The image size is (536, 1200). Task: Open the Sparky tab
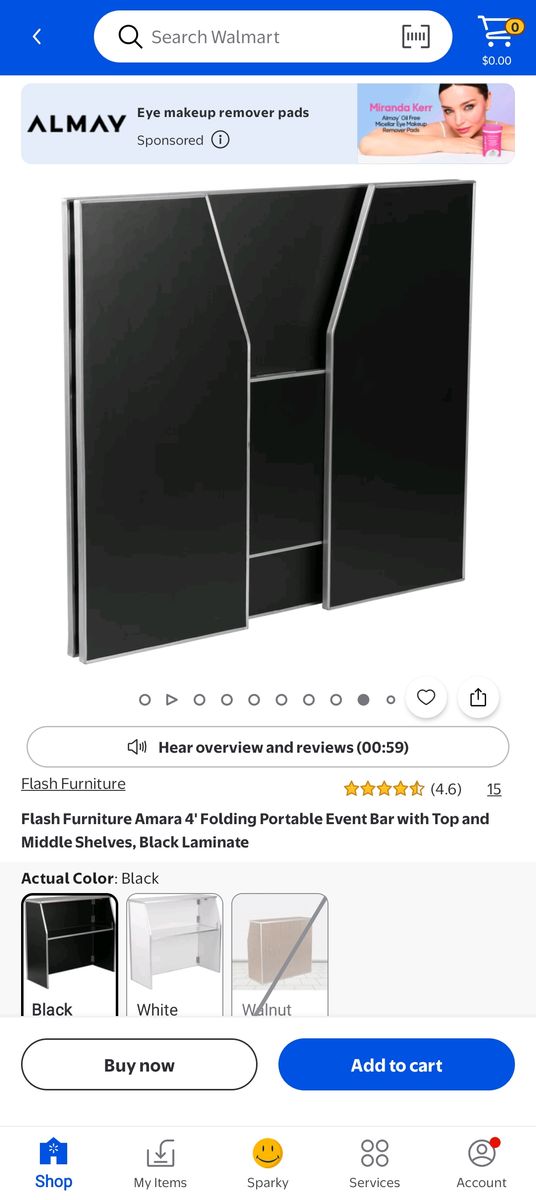[x=268, y=1164]
